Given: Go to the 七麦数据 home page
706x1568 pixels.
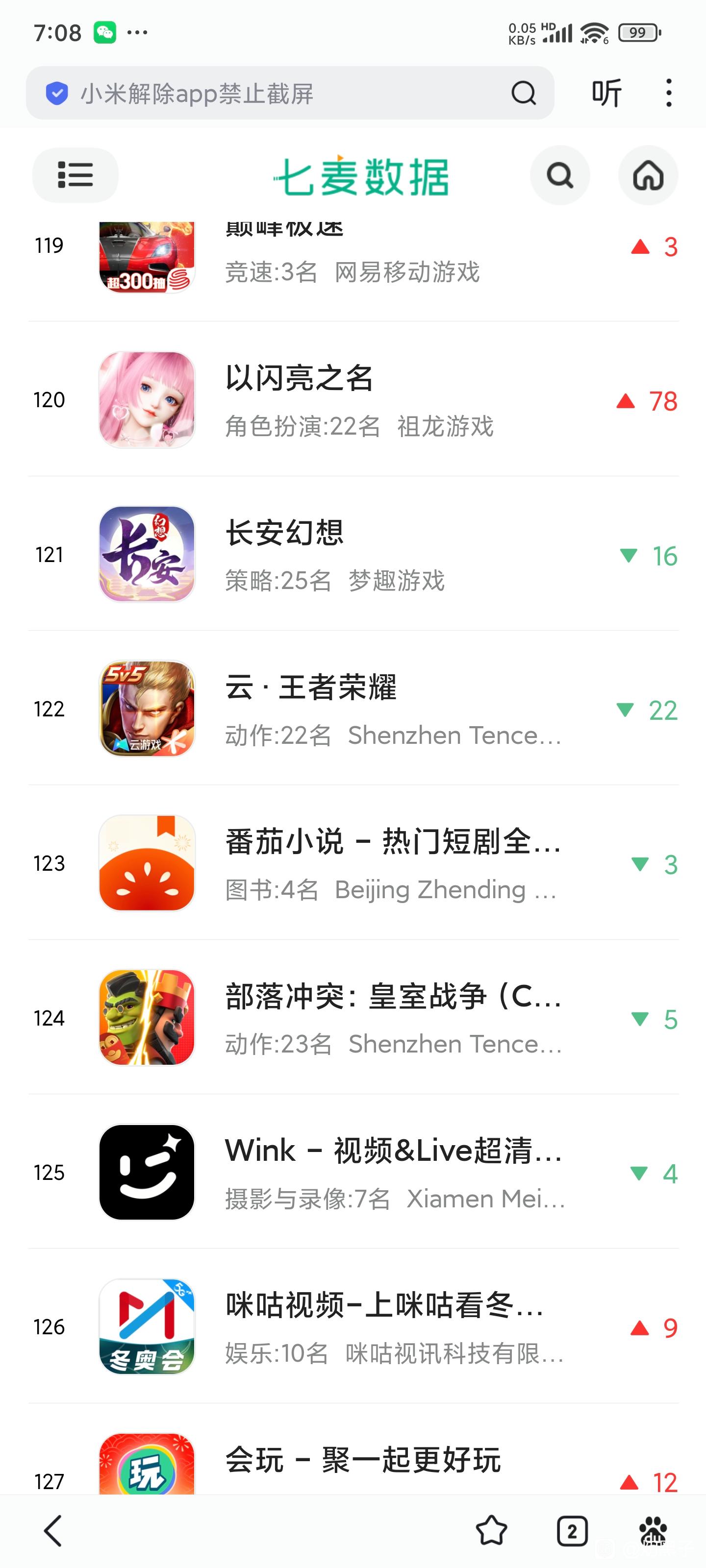Looking at the screenshot, I should pos(648,175).
